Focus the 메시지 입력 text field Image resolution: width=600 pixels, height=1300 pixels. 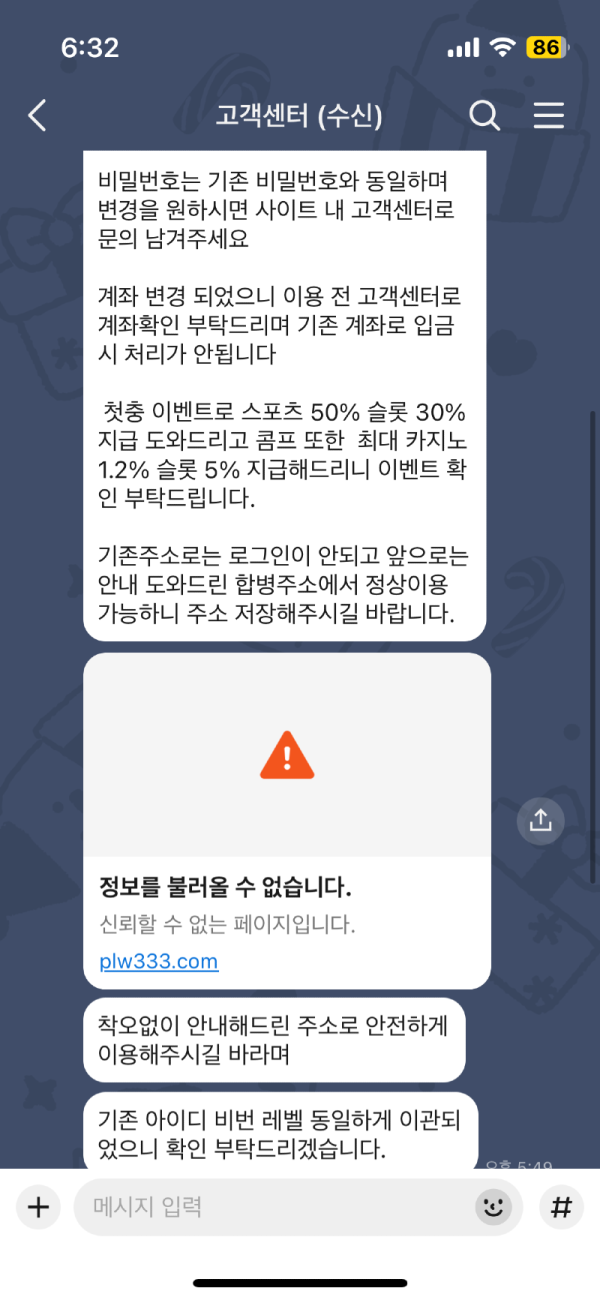270,1207
